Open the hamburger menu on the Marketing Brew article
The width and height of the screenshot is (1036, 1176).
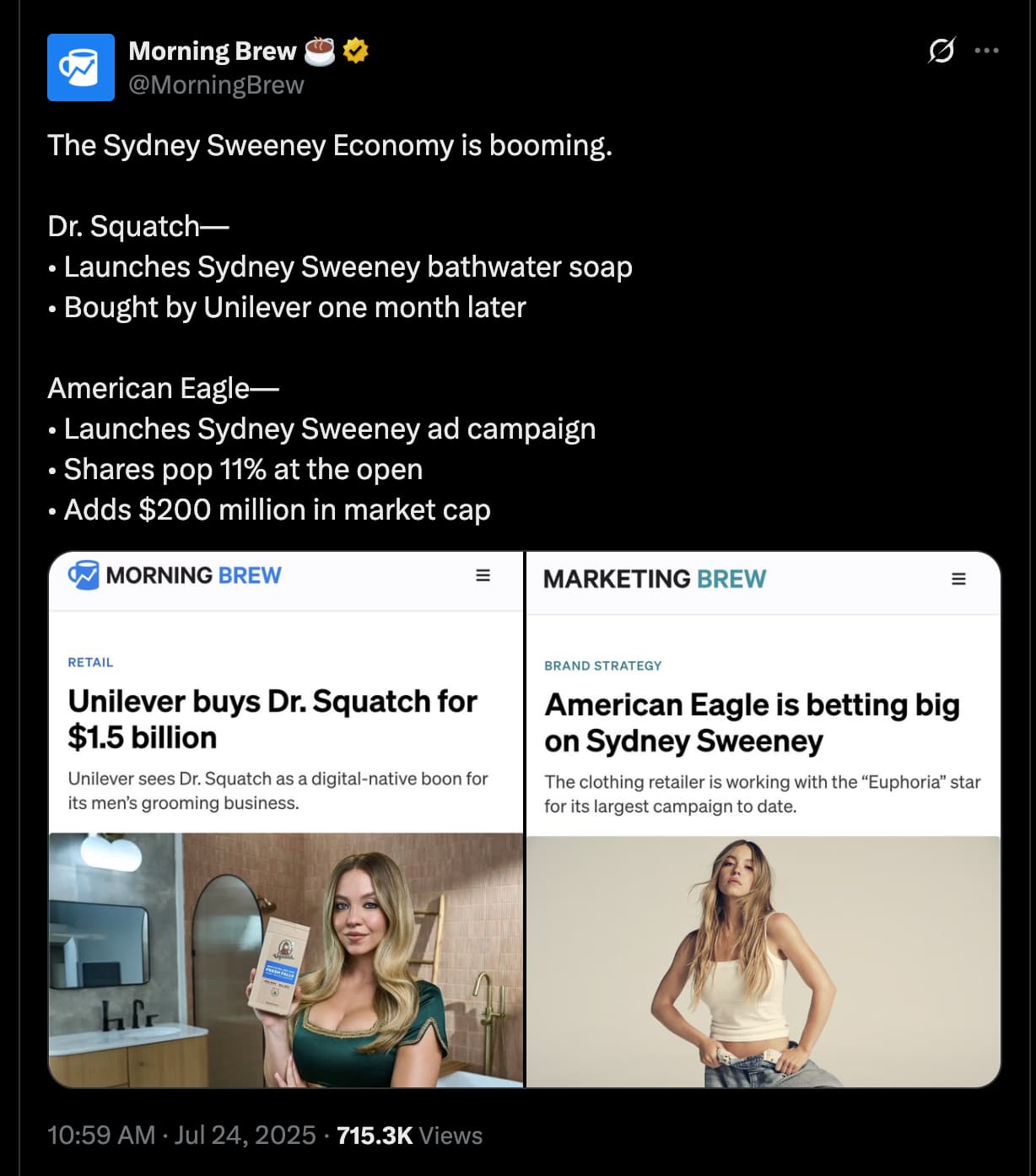coord(958,580)
